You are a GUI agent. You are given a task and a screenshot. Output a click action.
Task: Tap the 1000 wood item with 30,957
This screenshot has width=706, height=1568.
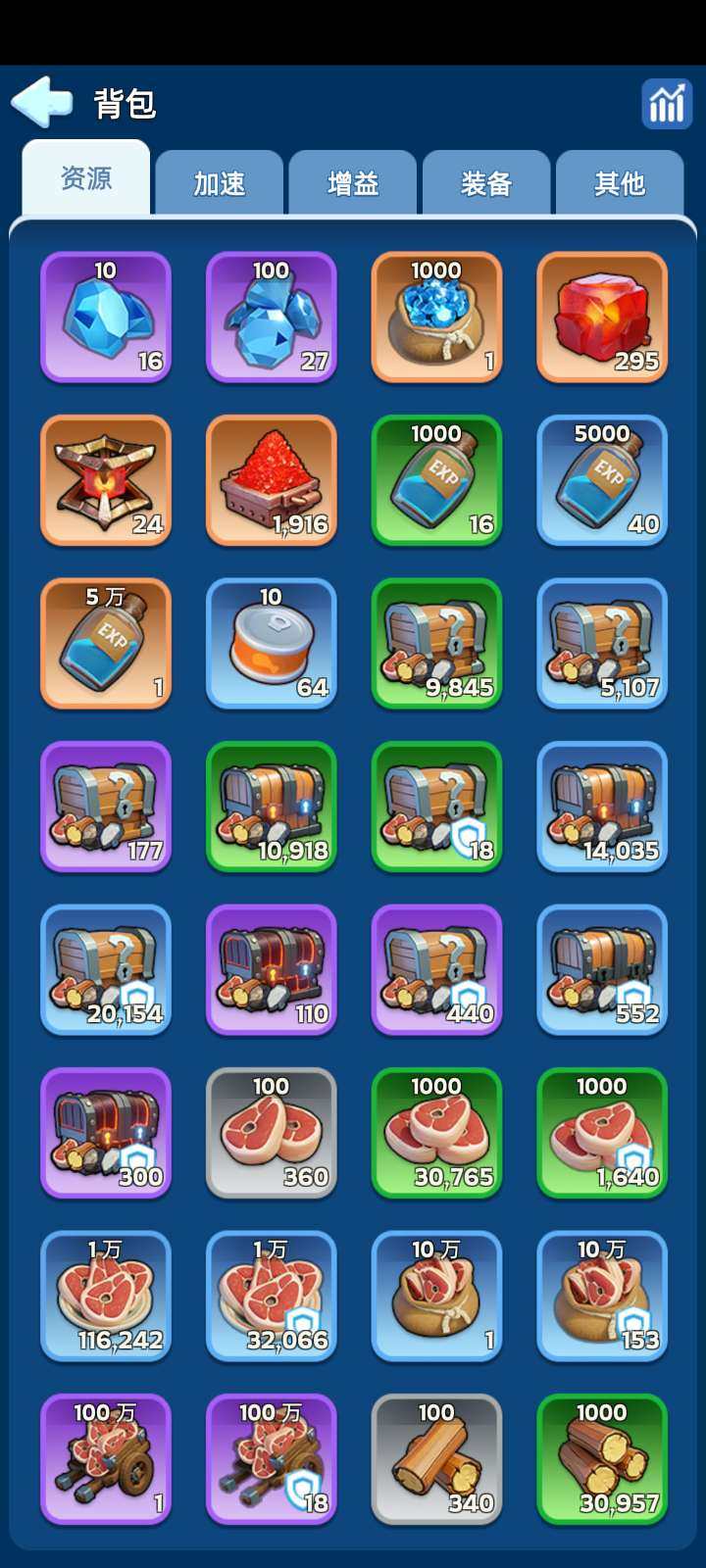(602, 1459)
